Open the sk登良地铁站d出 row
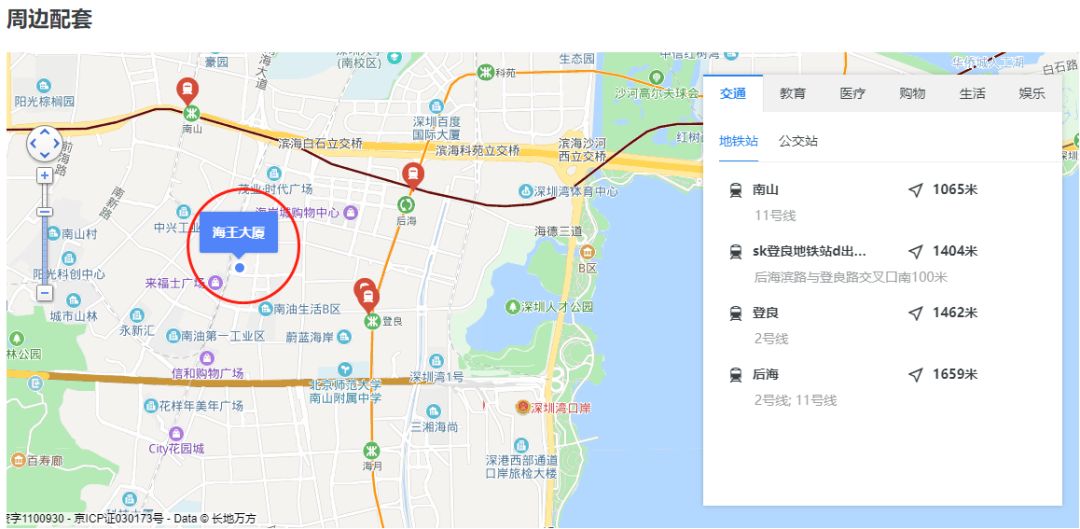Viewport: 1080px width, 529px height. 850,263
